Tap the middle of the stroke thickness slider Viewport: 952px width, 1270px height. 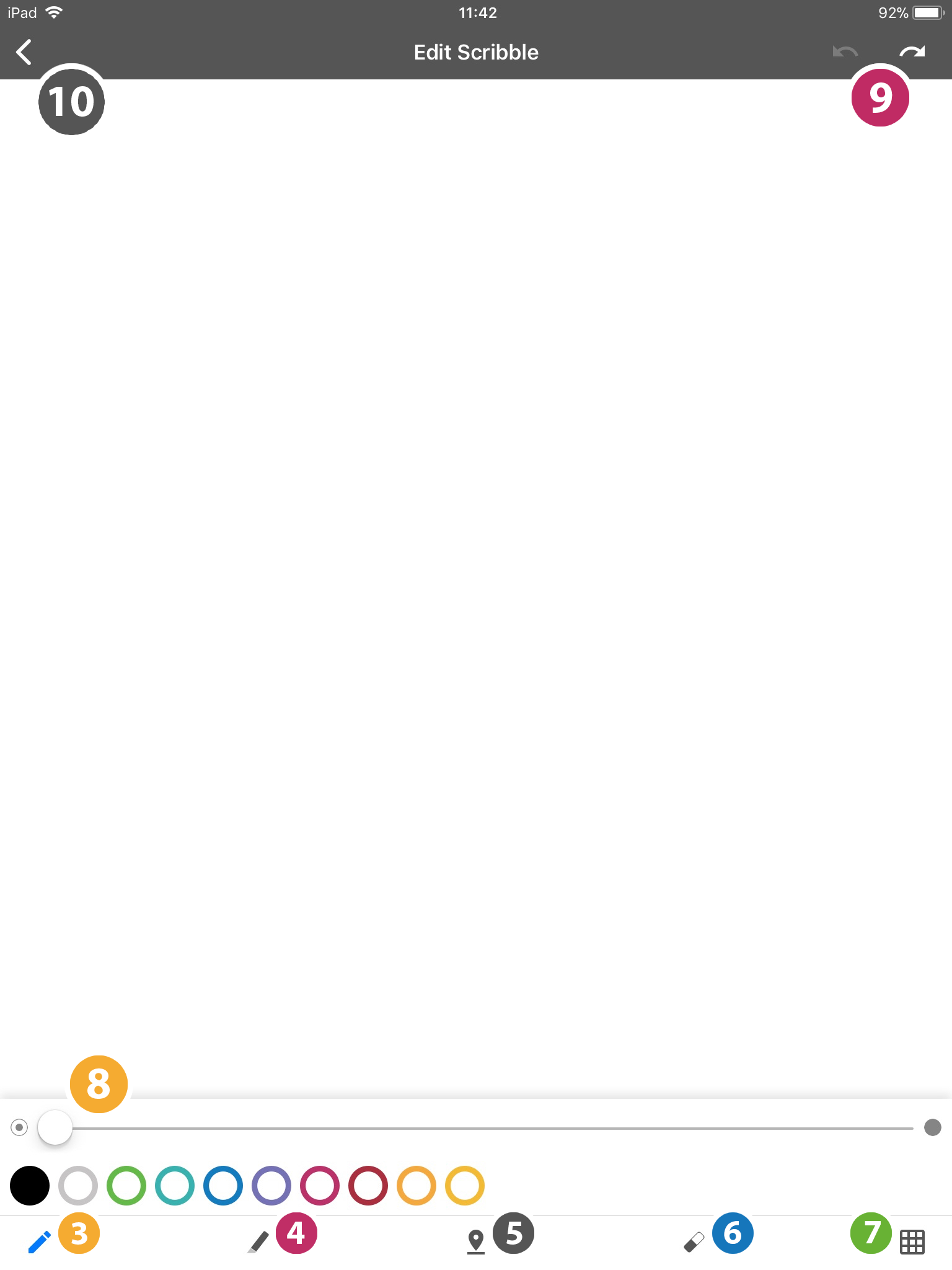(476, 1128)
